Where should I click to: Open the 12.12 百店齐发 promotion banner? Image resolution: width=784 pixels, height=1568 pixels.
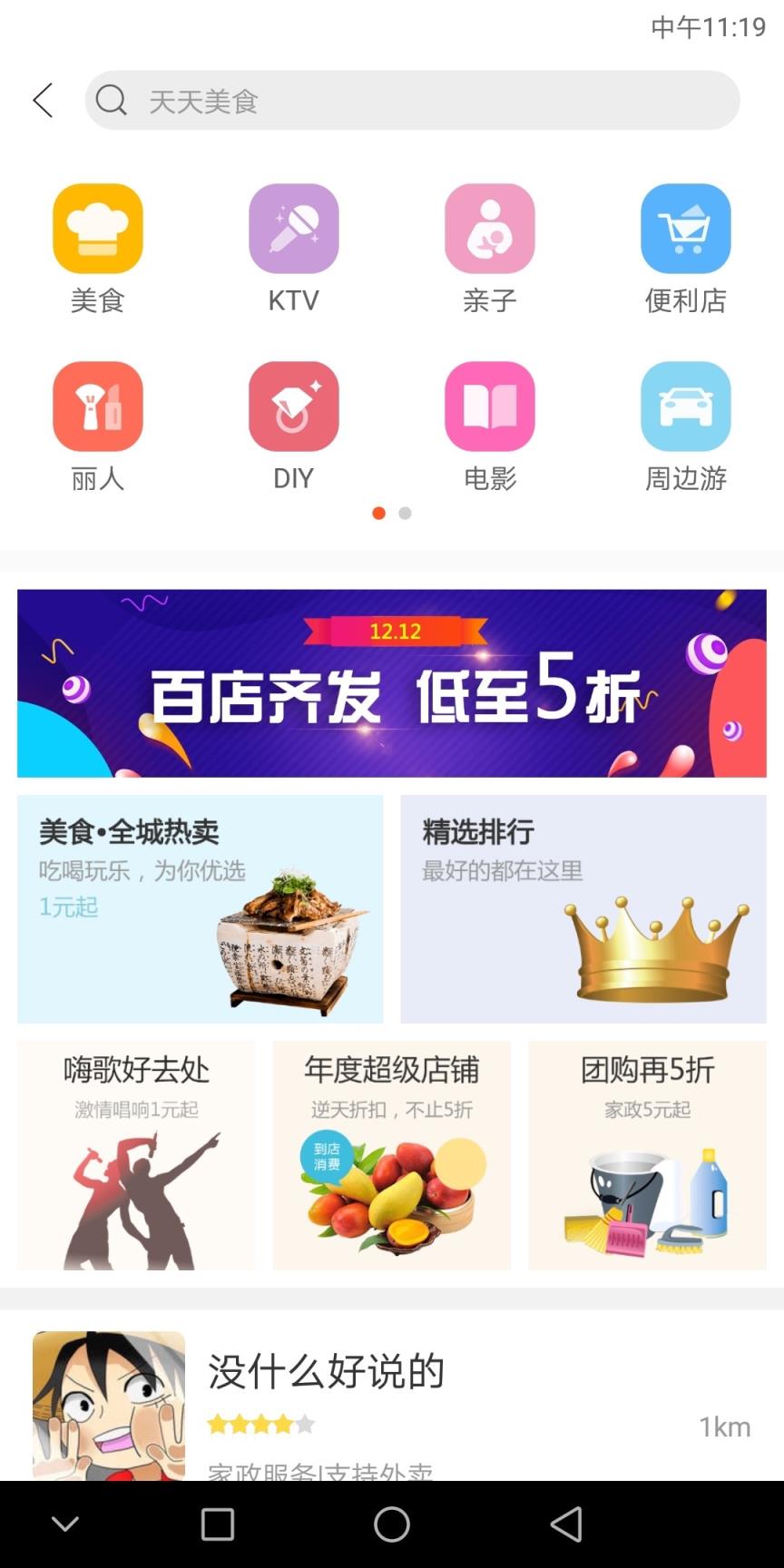pos(392,684)
